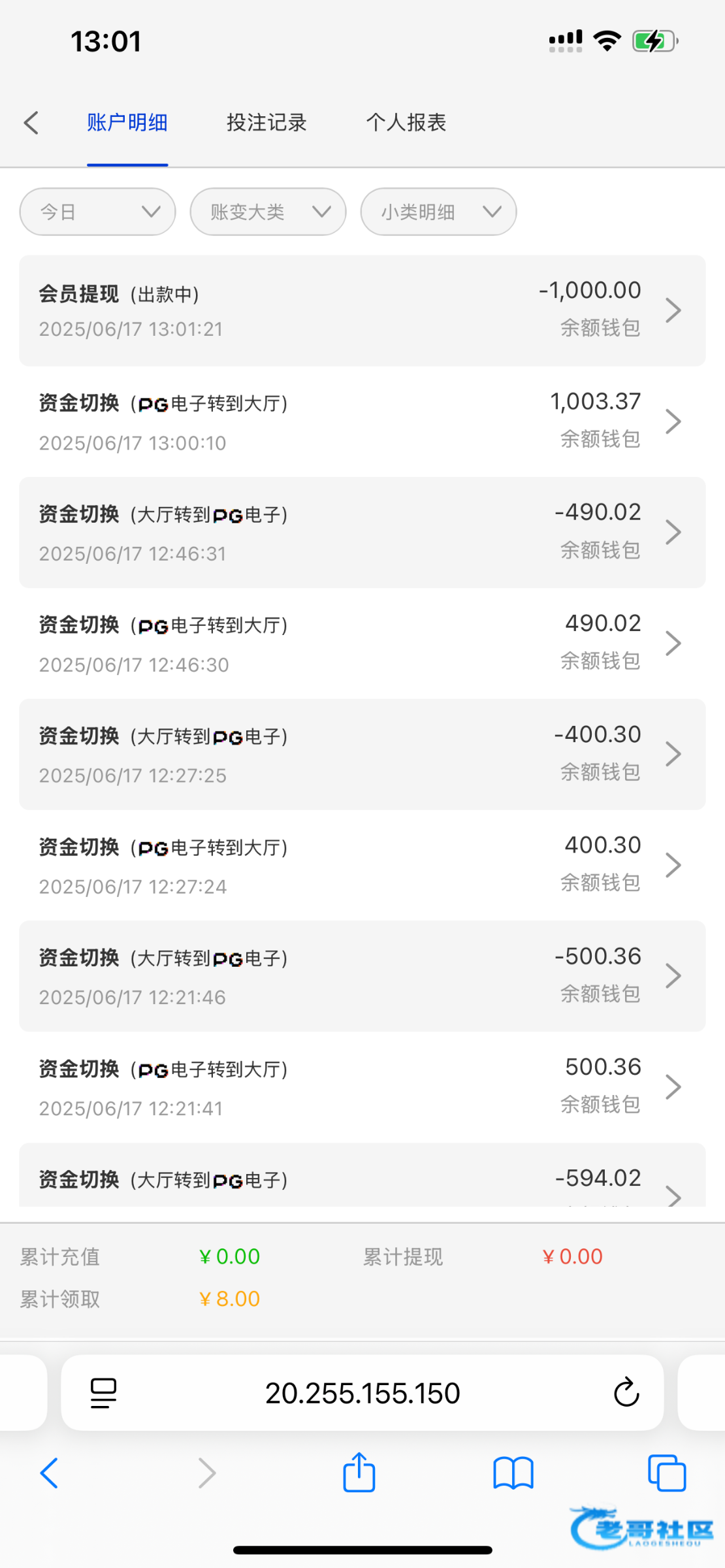
Task: Open the 400.30 transfer at 12:27:24
Action: (x=362, y=866)
